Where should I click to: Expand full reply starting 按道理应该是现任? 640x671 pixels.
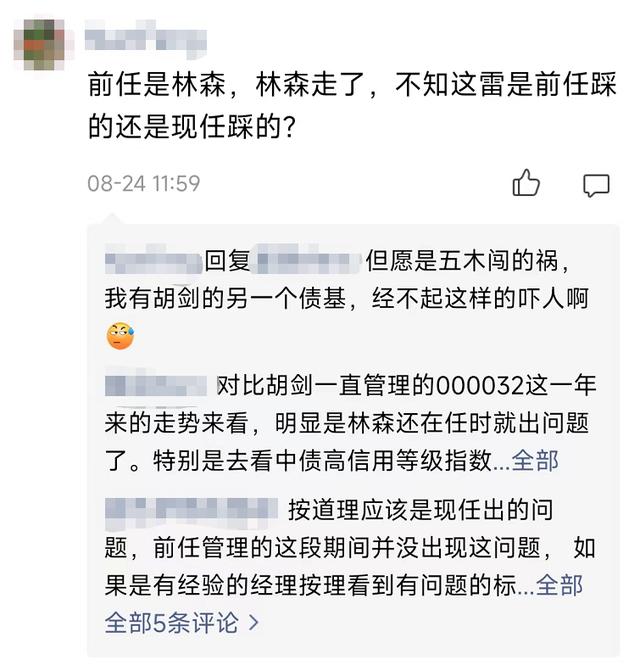pos(559,585)
